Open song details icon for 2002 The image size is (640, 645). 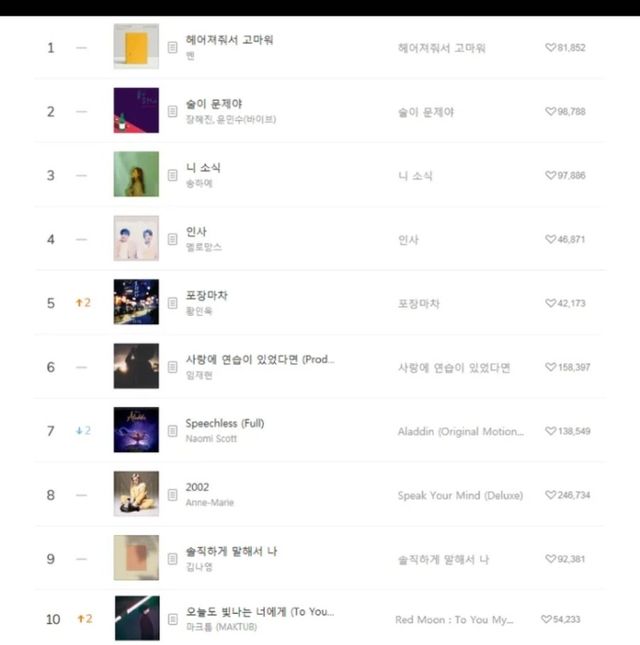pyautogui.click(x=173, y=495)
